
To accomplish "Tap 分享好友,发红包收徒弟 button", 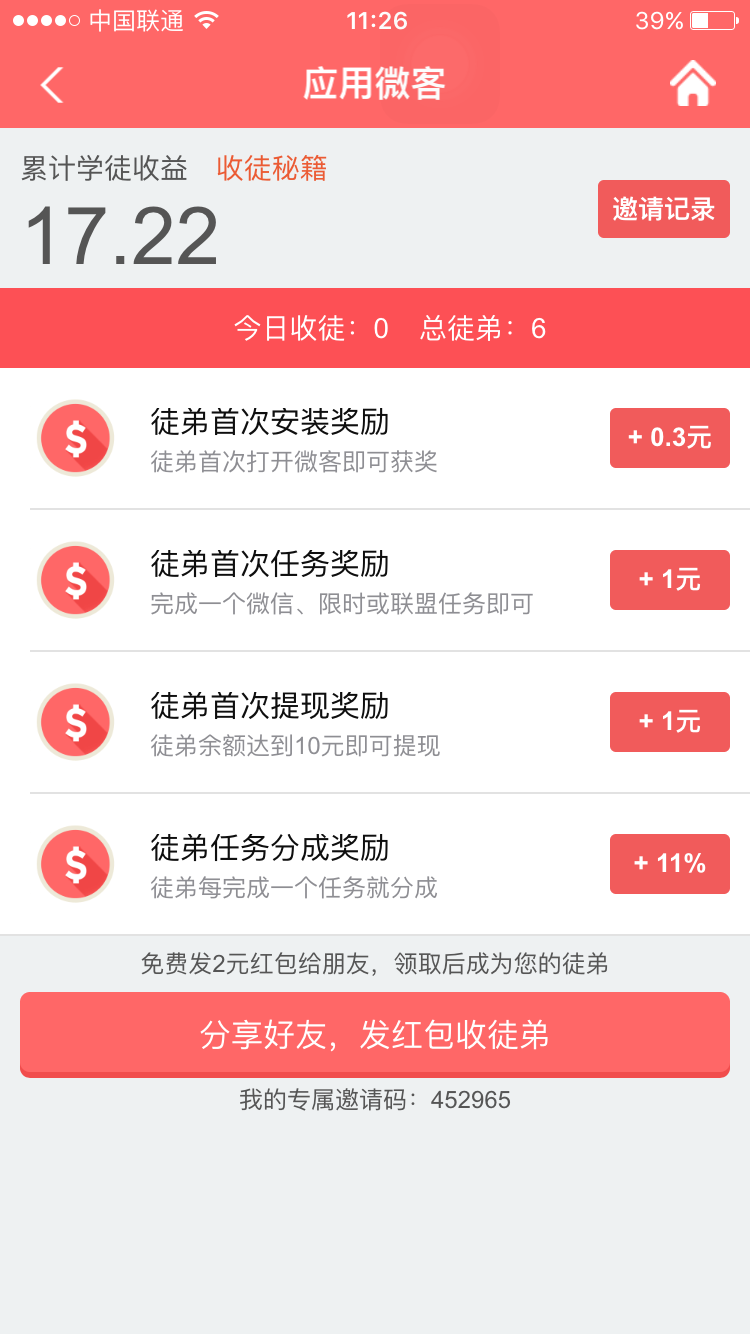I will pyautogui.click(x=375, y=1035).
